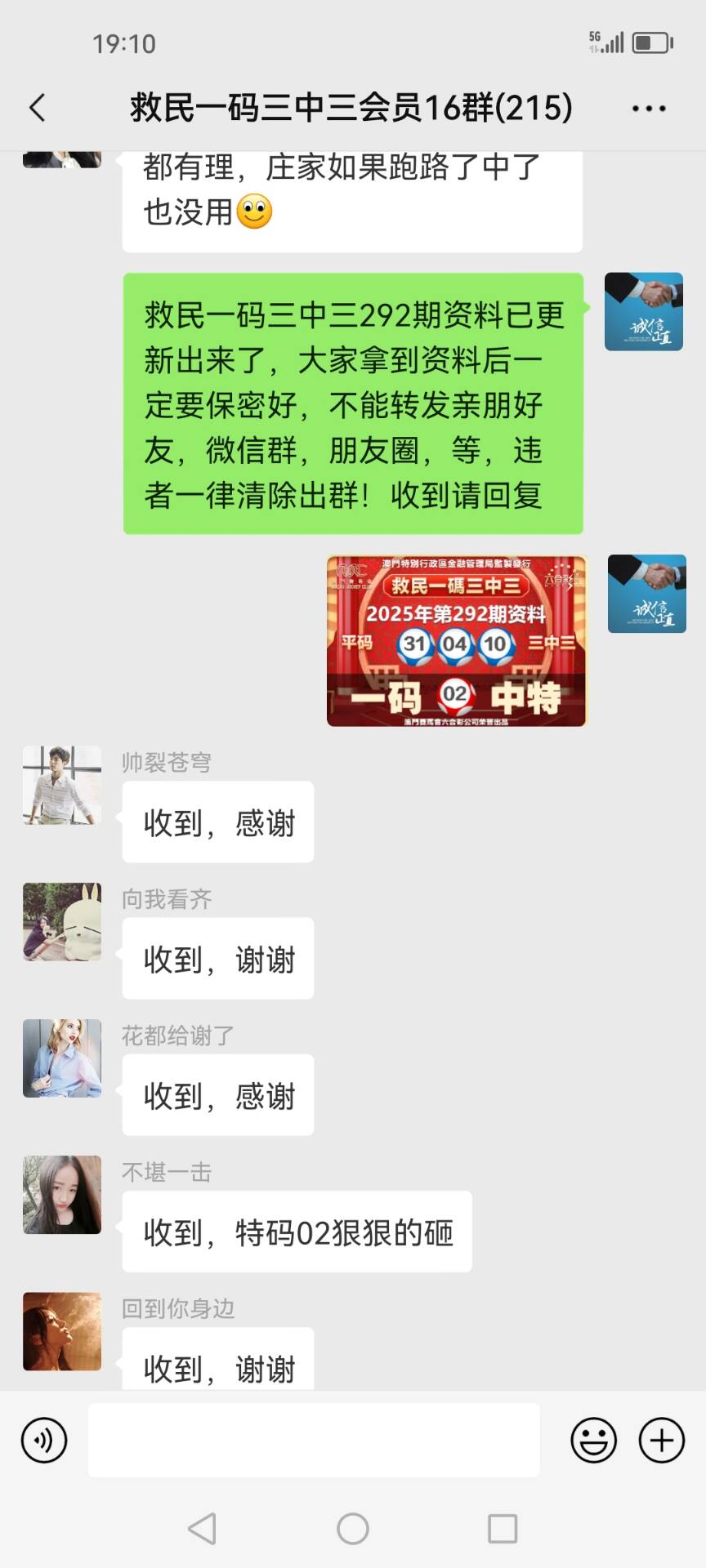View 向我看齐's profile avatar
This screenshot has height=1568, width=706.
click(x=62, y=921)
